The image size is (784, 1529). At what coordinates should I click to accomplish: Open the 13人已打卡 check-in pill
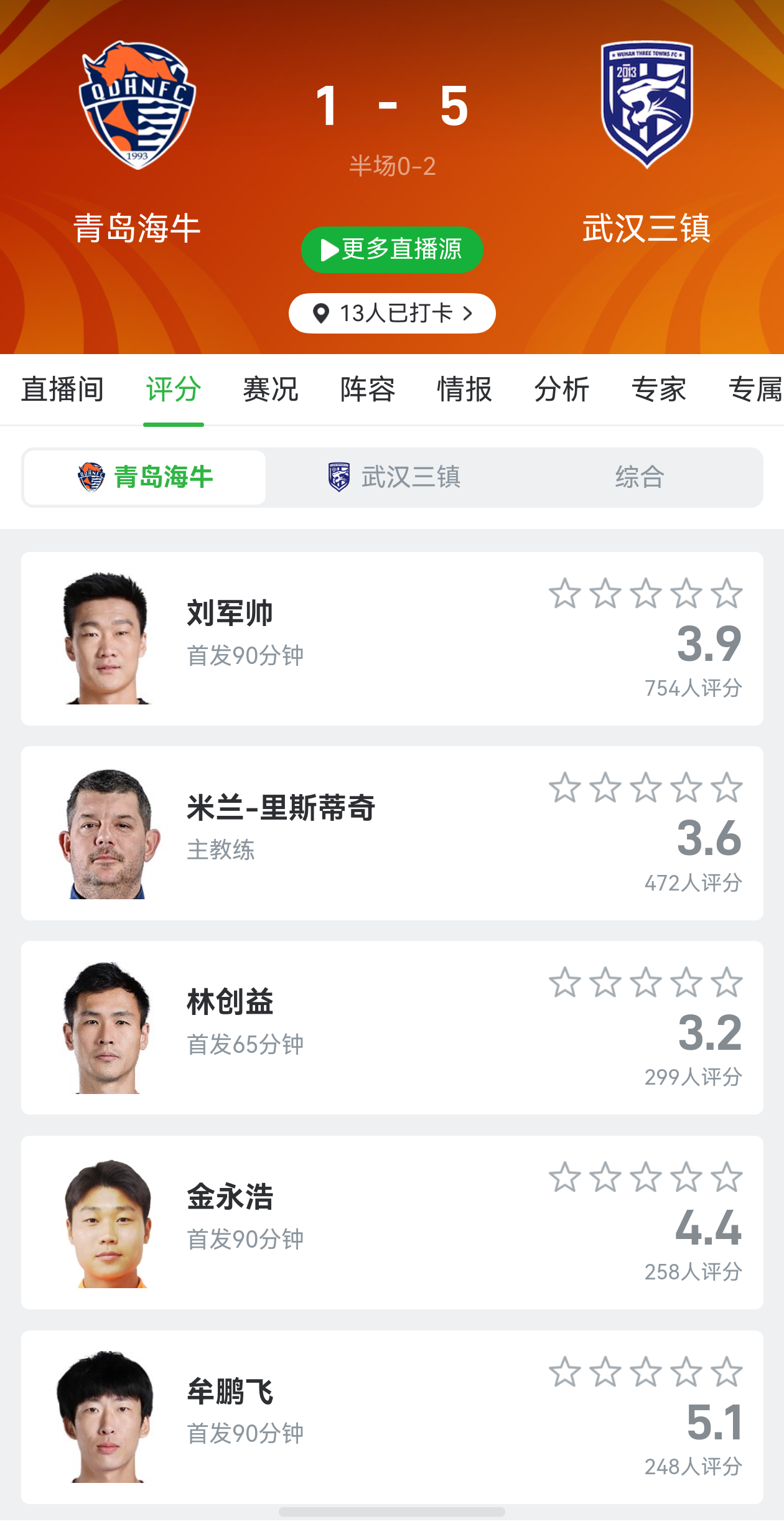pyautogui.click(x=392, y=313)
